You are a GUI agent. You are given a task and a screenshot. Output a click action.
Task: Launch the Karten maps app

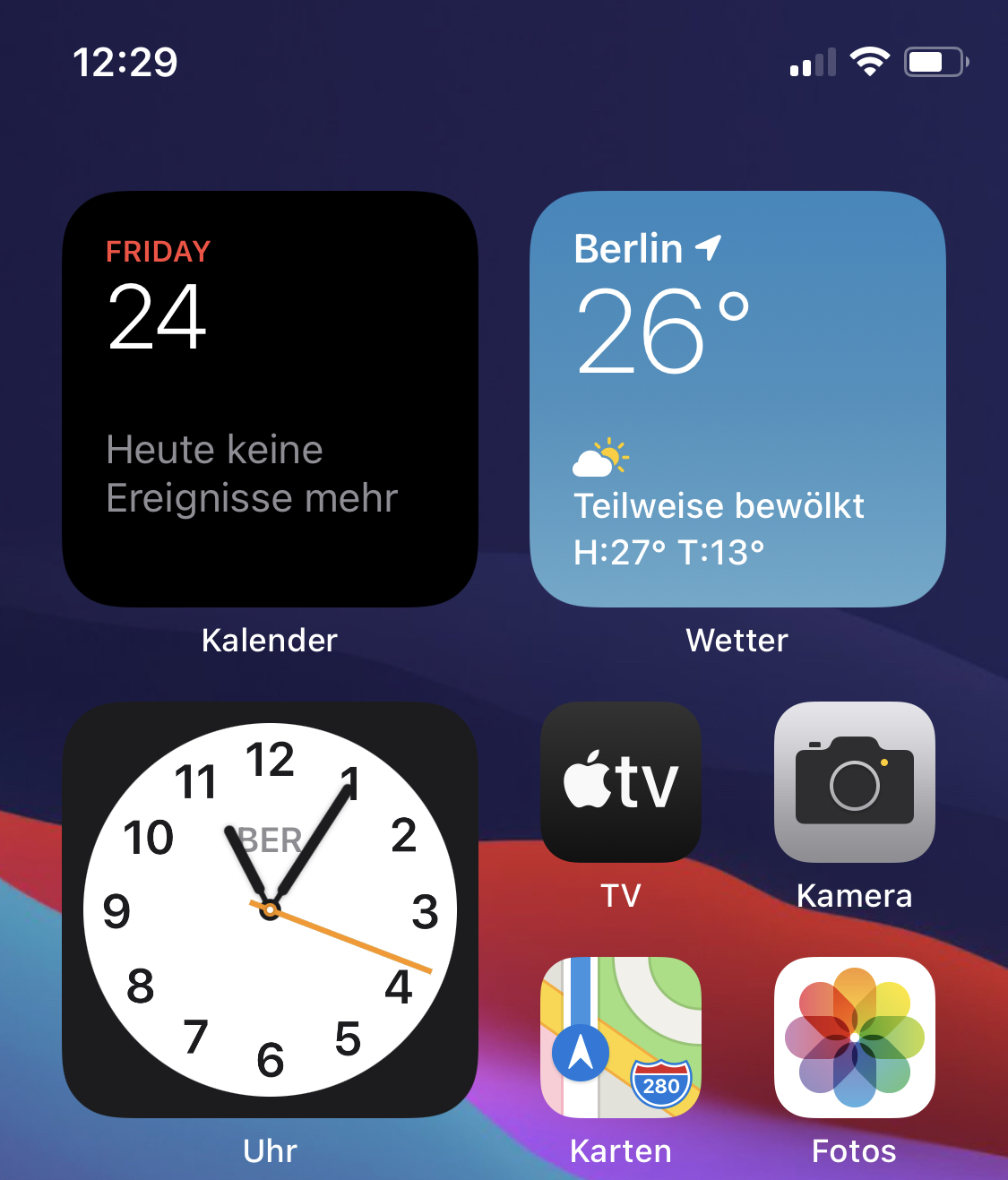pos(621,1037)
